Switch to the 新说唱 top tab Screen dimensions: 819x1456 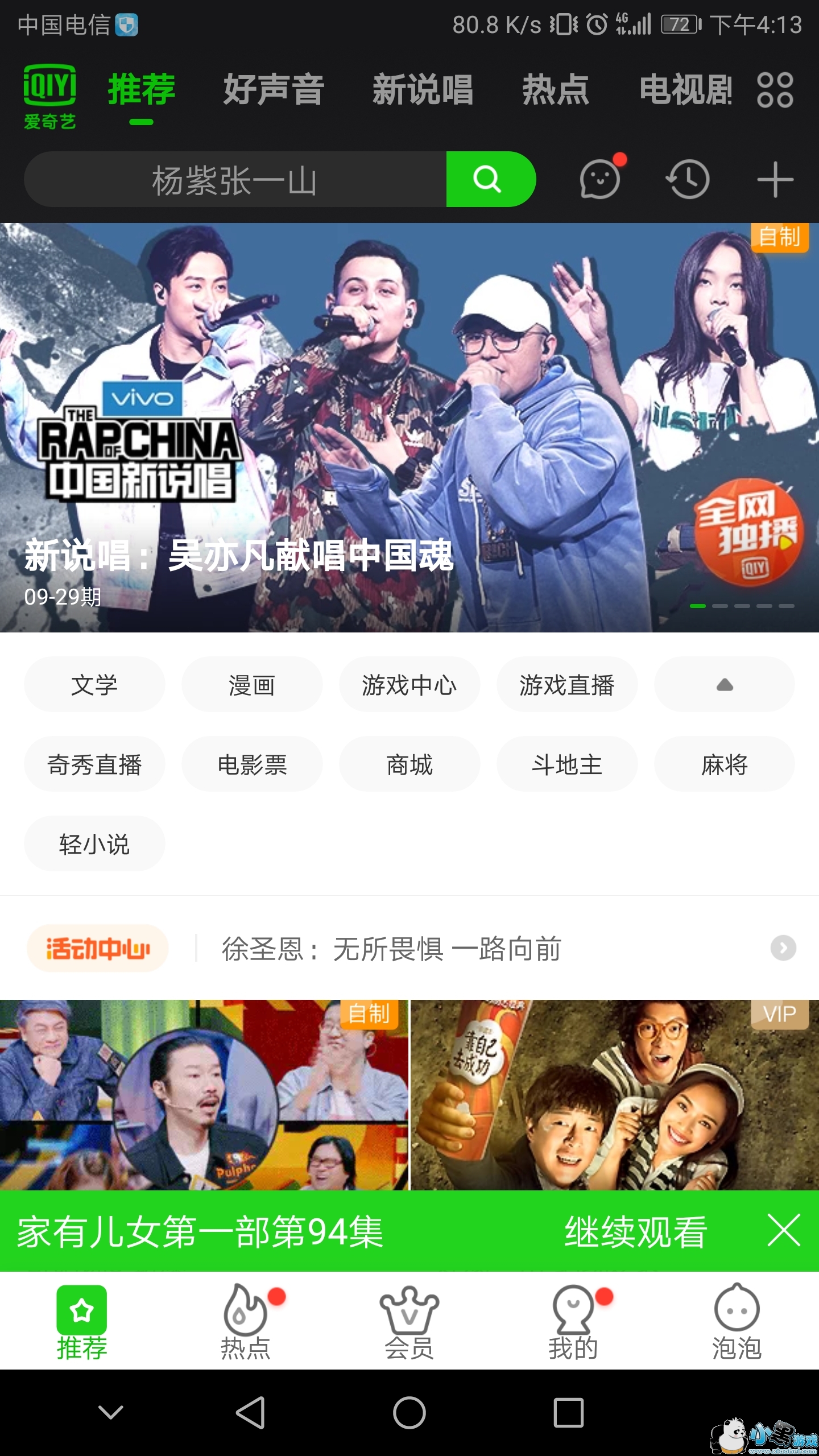(x=423, y=90)
